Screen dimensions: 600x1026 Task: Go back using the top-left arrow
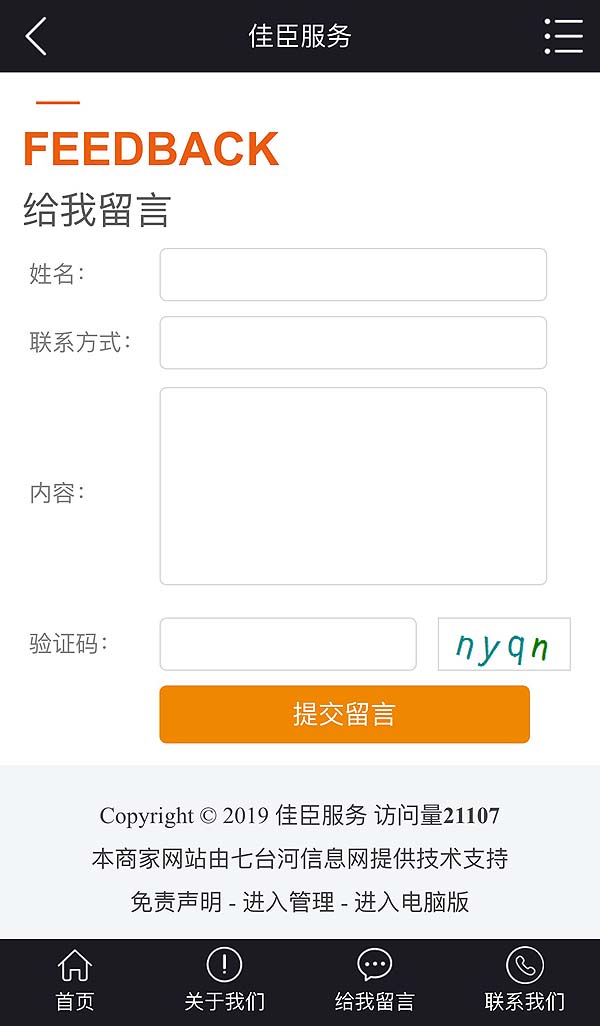36,36
